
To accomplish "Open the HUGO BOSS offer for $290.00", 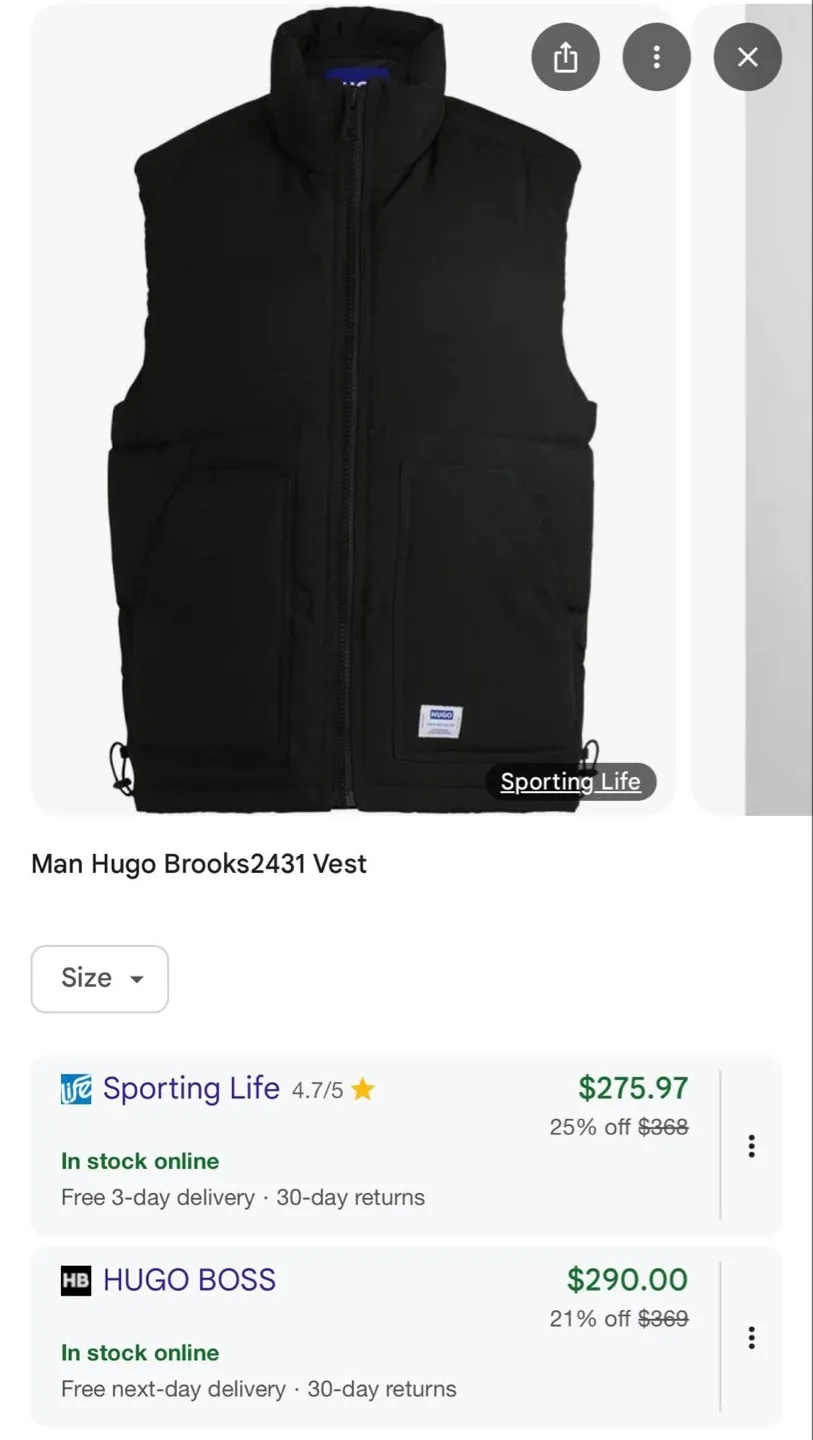I will [375, 1335].
